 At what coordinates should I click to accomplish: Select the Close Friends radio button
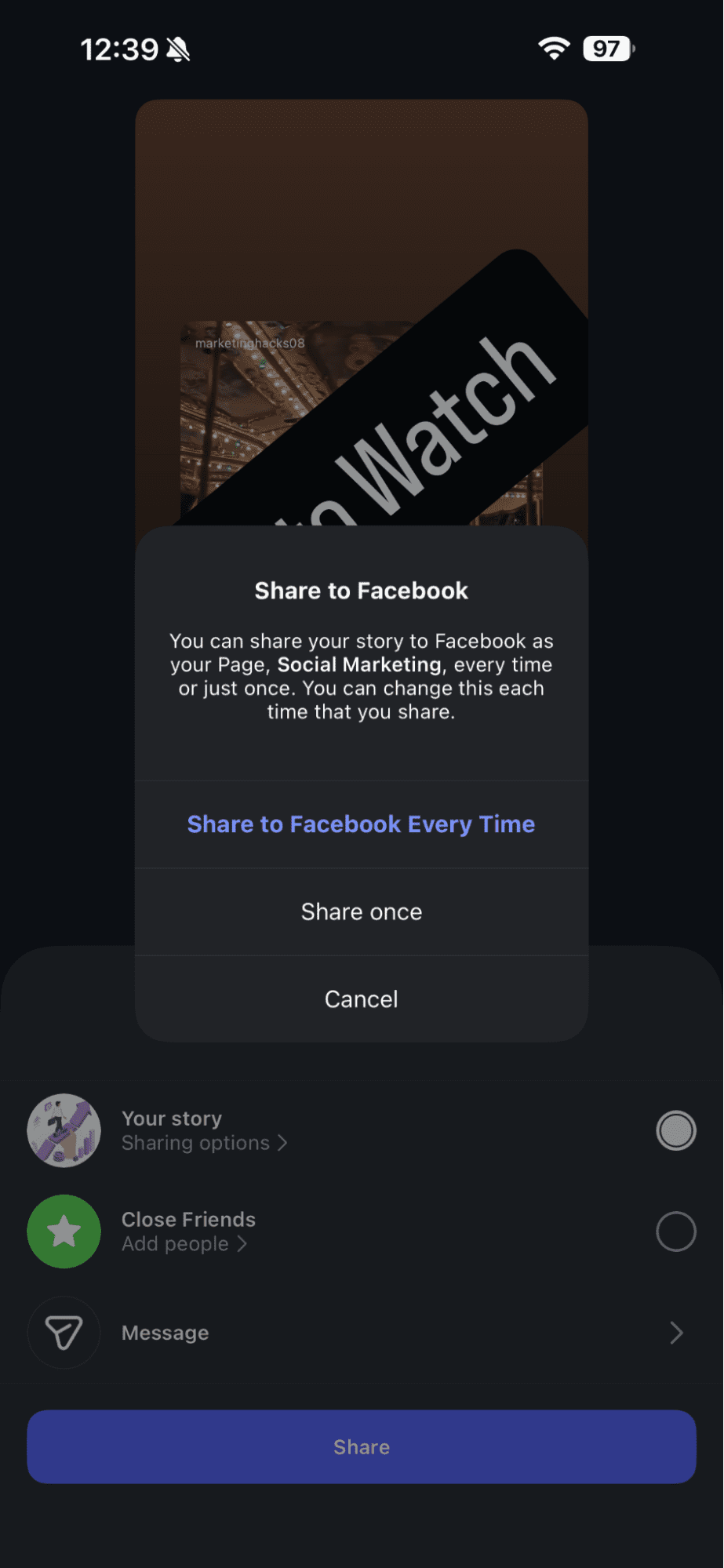(675, 1231)
